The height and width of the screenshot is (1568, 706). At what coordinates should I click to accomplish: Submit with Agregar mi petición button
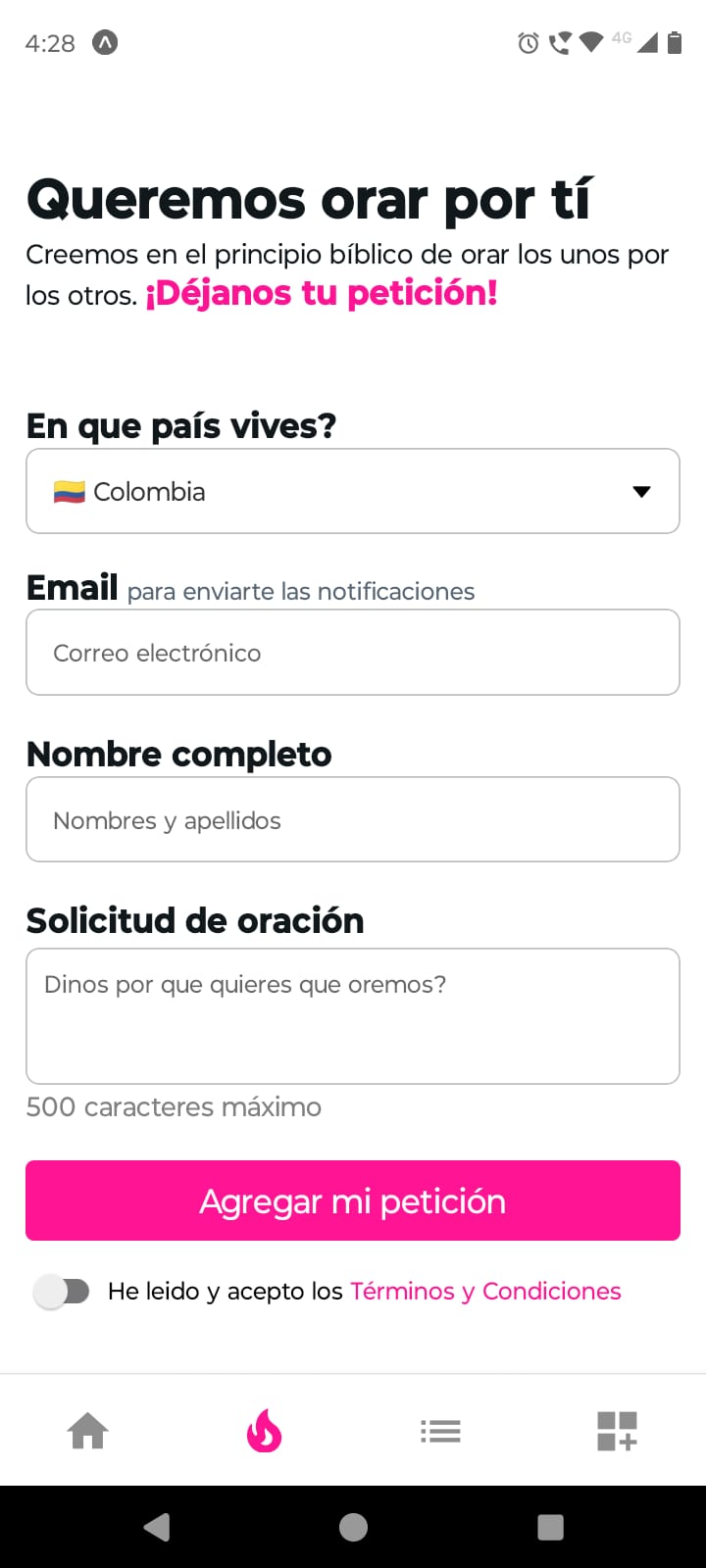[x=353, y=1200]
